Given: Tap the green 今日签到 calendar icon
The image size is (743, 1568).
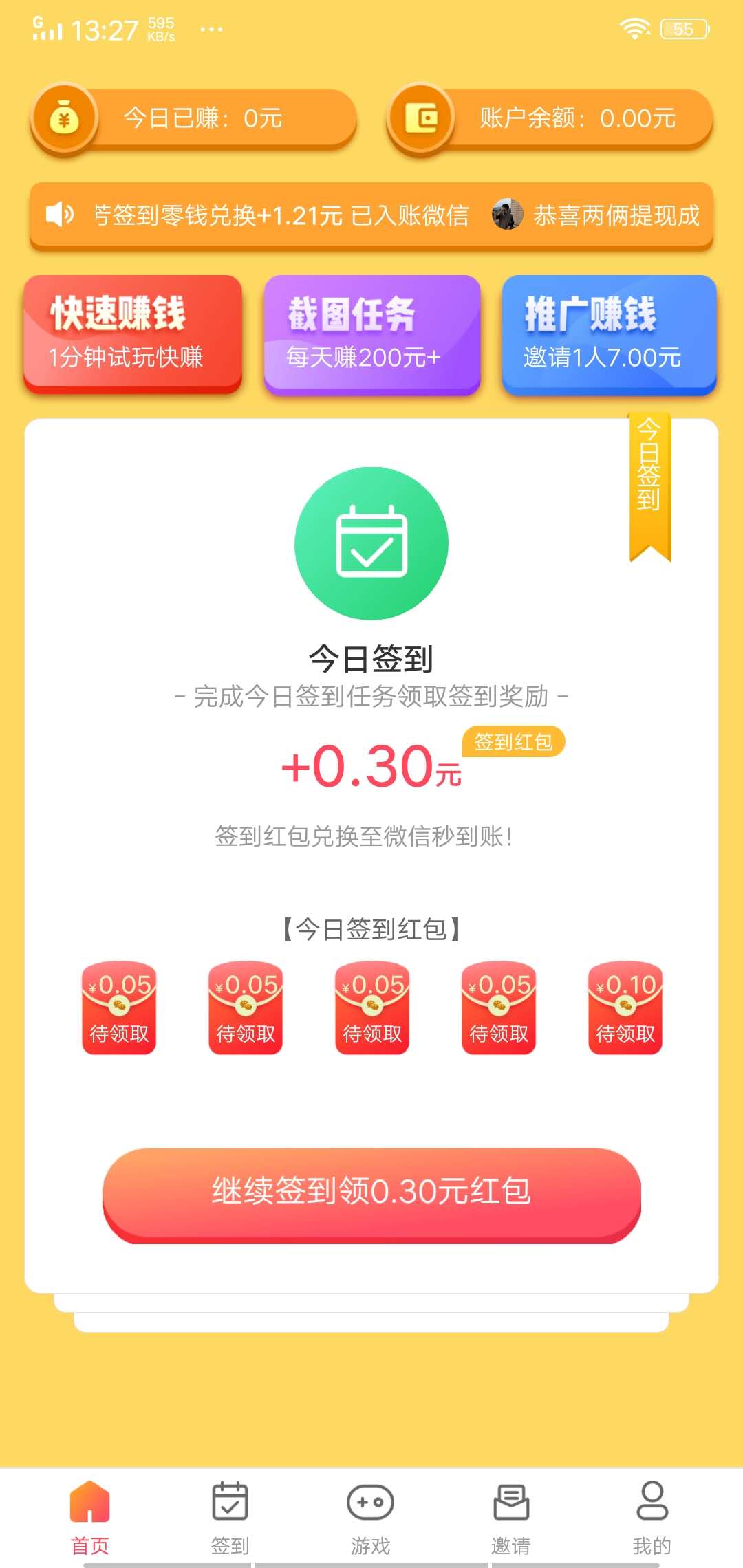Looking at the screenshot, I should pos(371,543).
